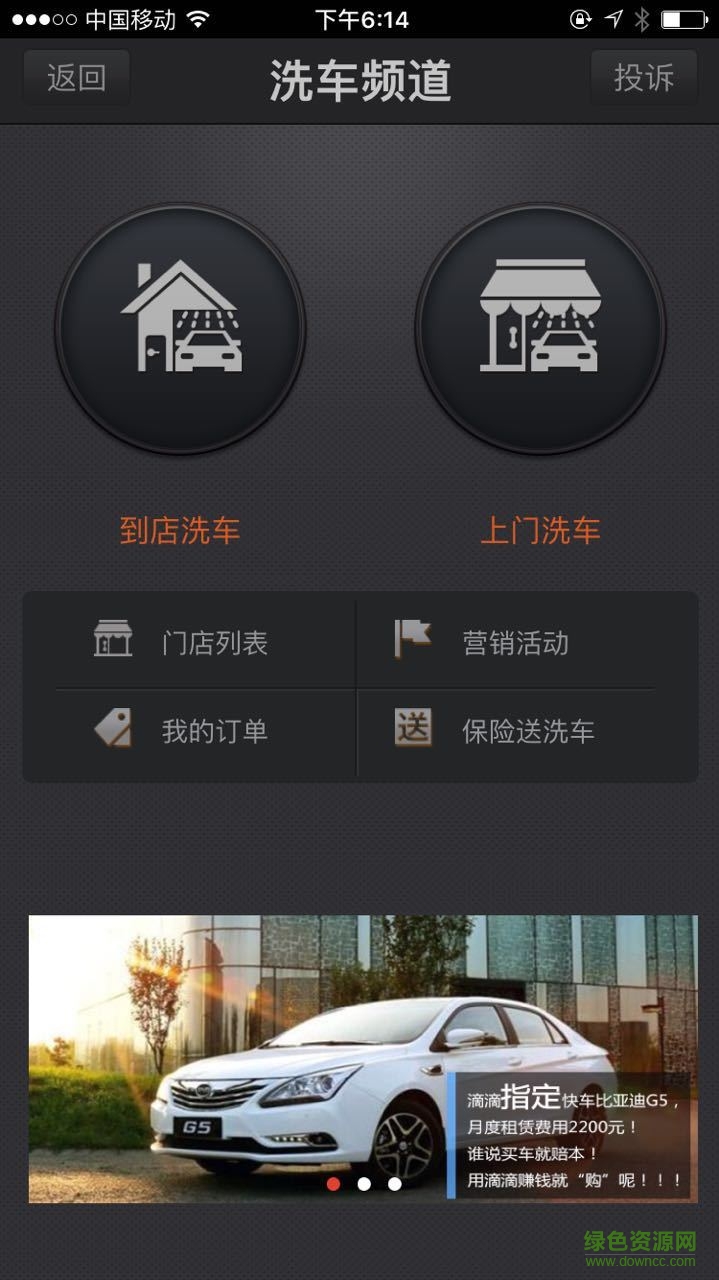Open 我的订单 my orders

coord(190,731)
